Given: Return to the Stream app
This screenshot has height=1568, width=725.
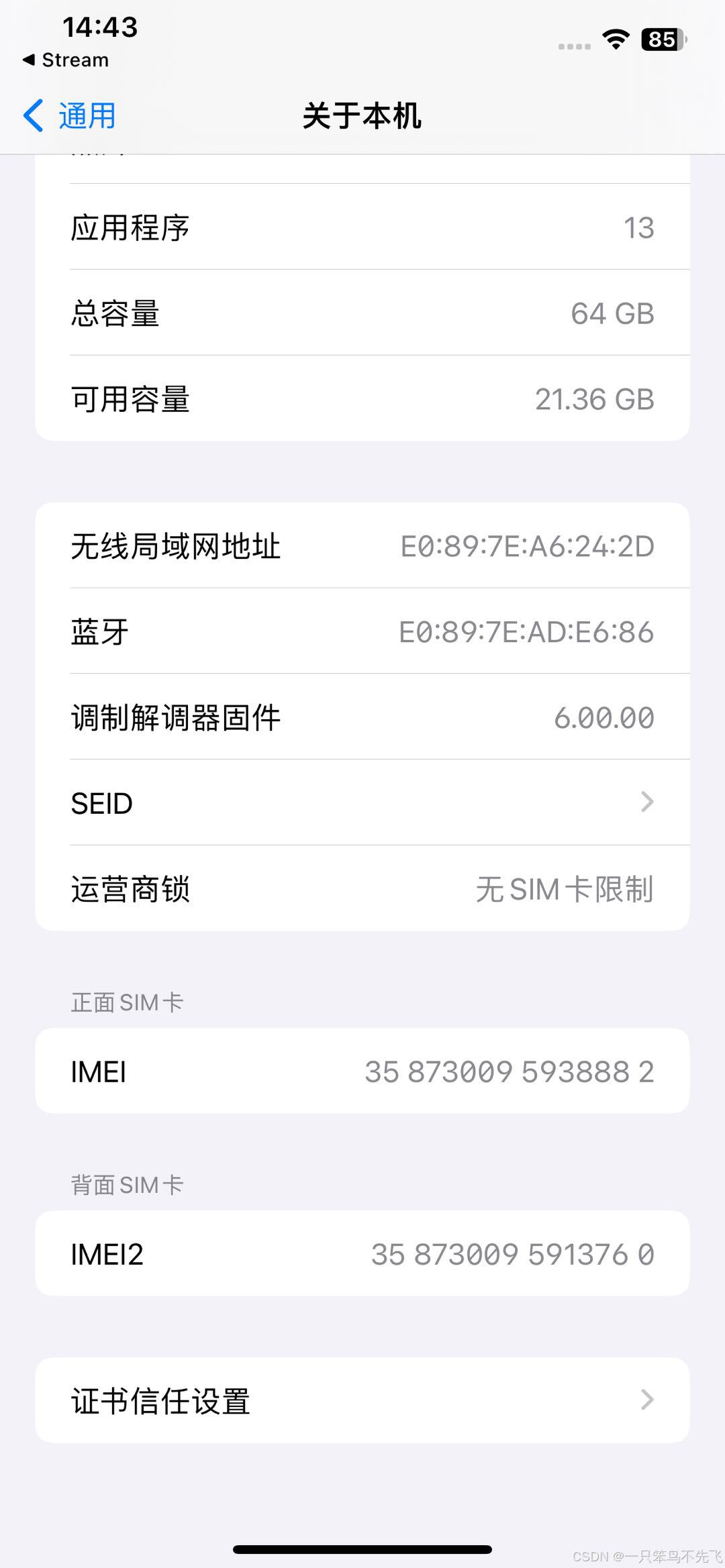Looking at the screenshot, I should pyautogui.click(x=66, y=60).
